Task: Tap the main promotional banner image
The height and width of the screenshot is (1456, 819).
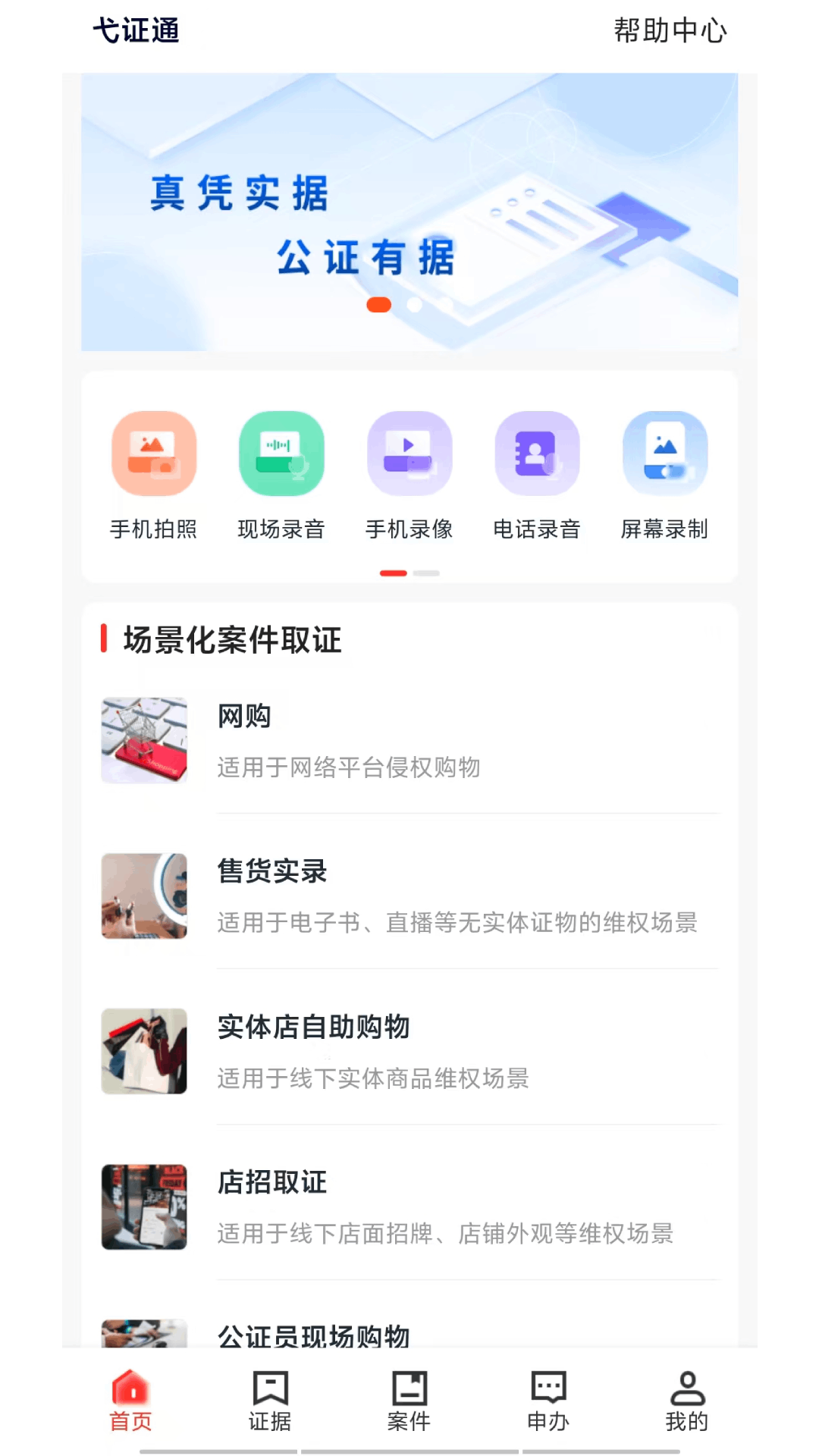Action: tap(409, 211)
